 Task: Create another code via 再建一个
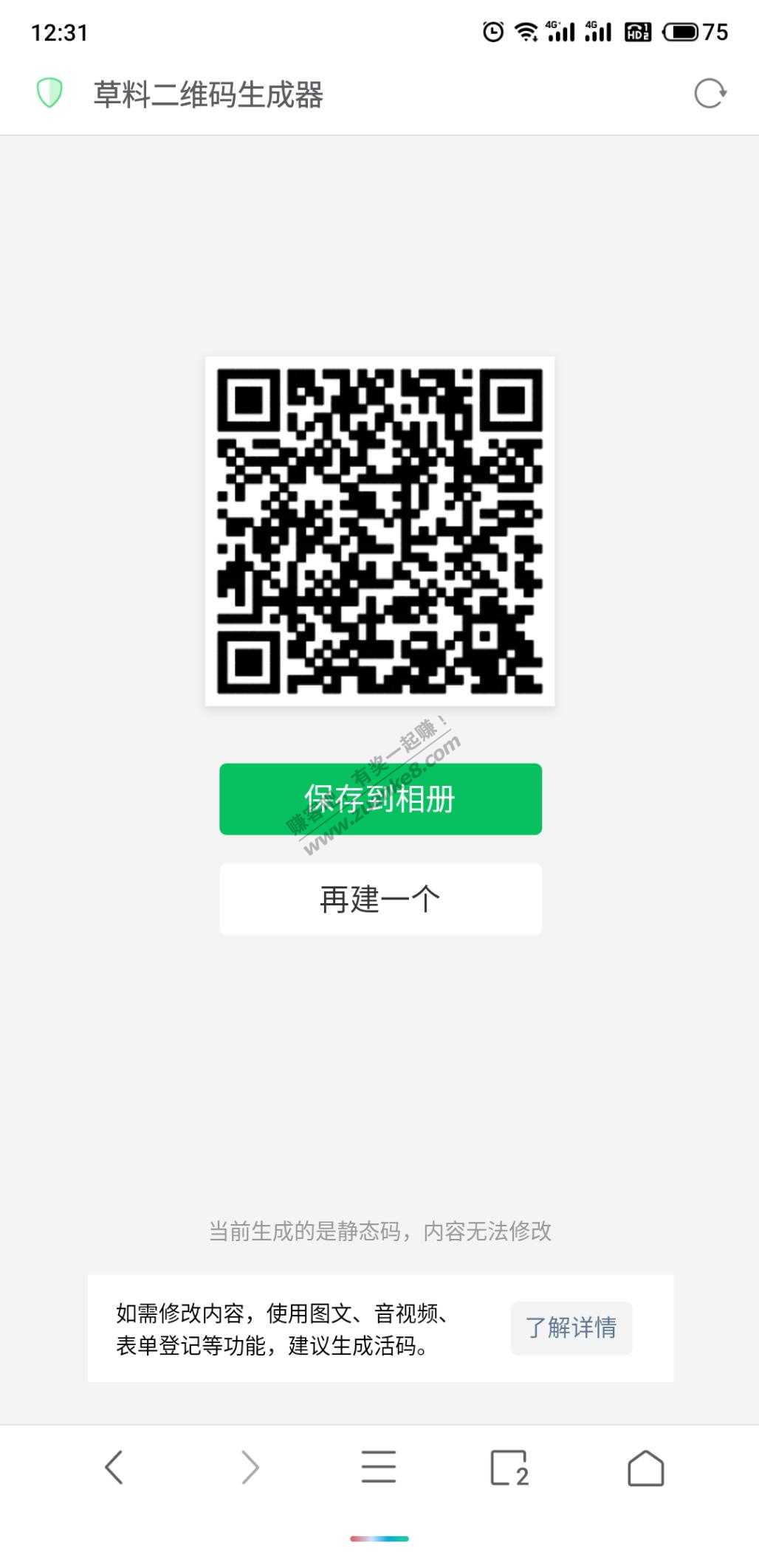coord(380,899)
